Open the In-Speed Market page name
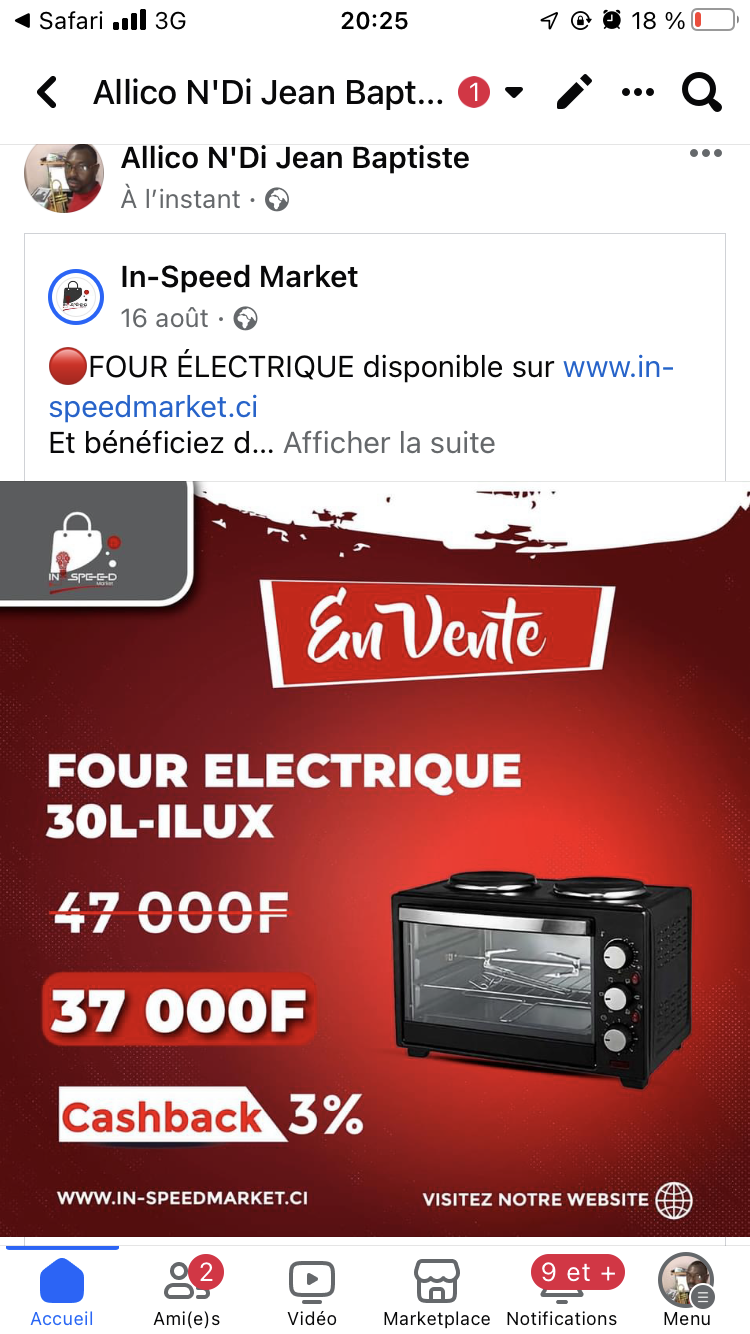Screen dimensions: 750x1334 [x=239, y=277]
